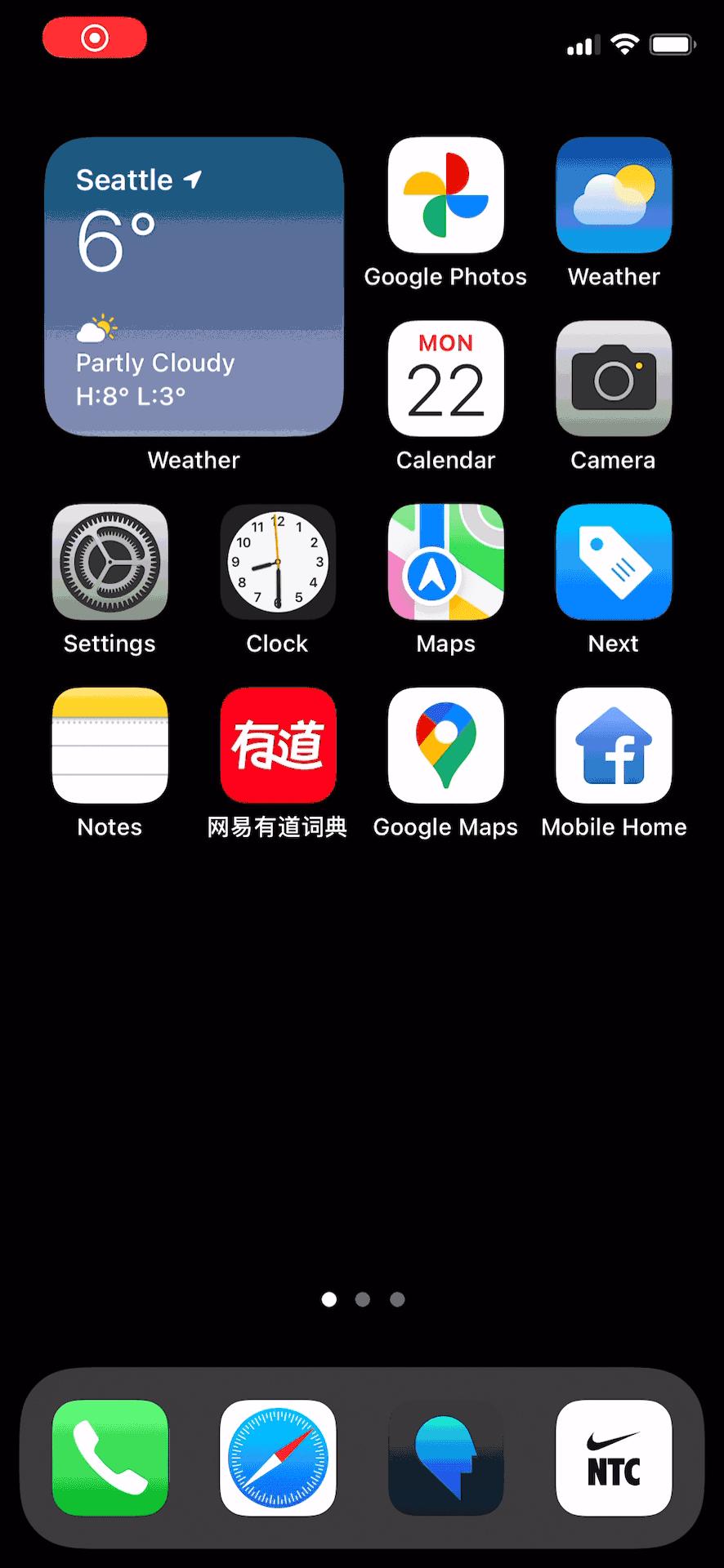Open the Nike Training Club app

click(613, 1459)
